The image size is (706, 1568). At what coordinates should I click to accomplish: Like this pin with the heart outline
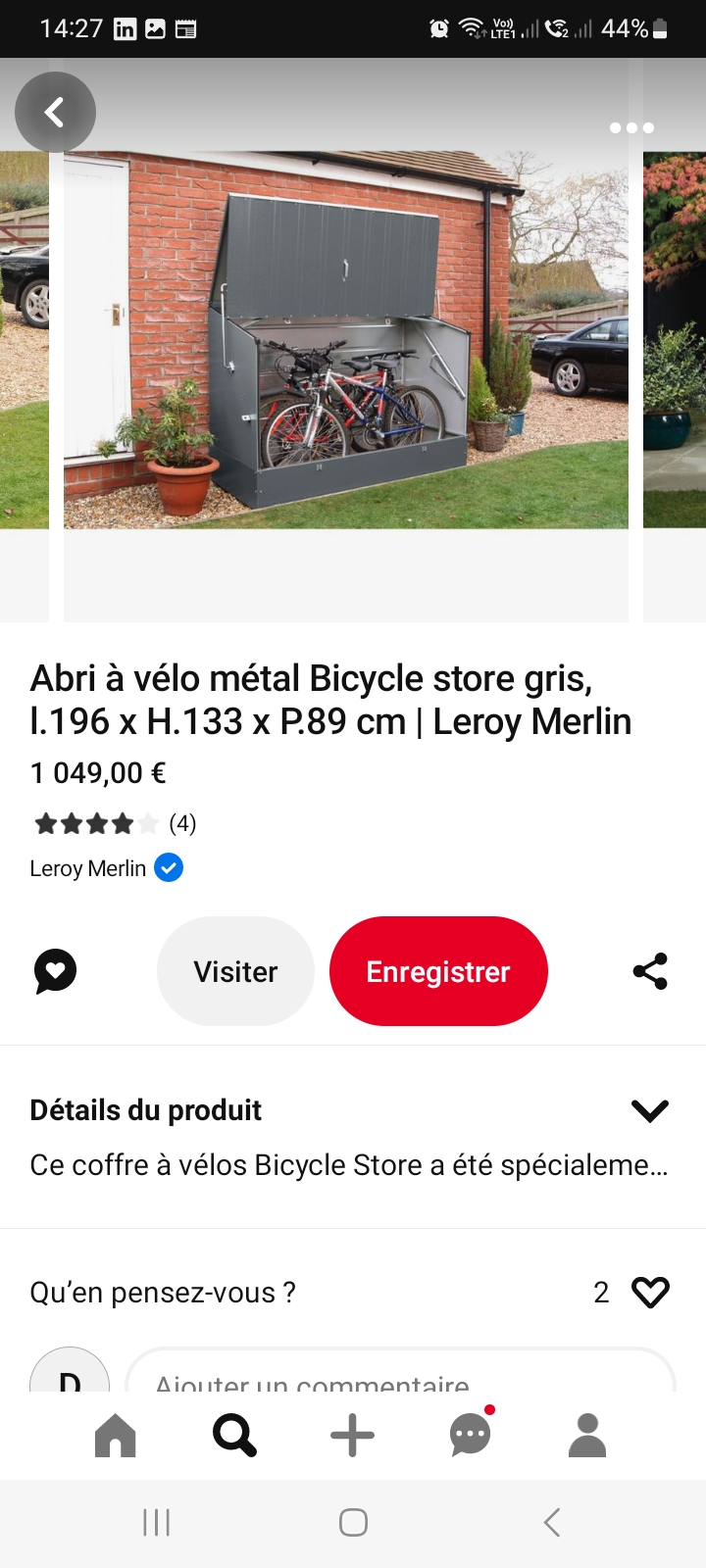650,1293
